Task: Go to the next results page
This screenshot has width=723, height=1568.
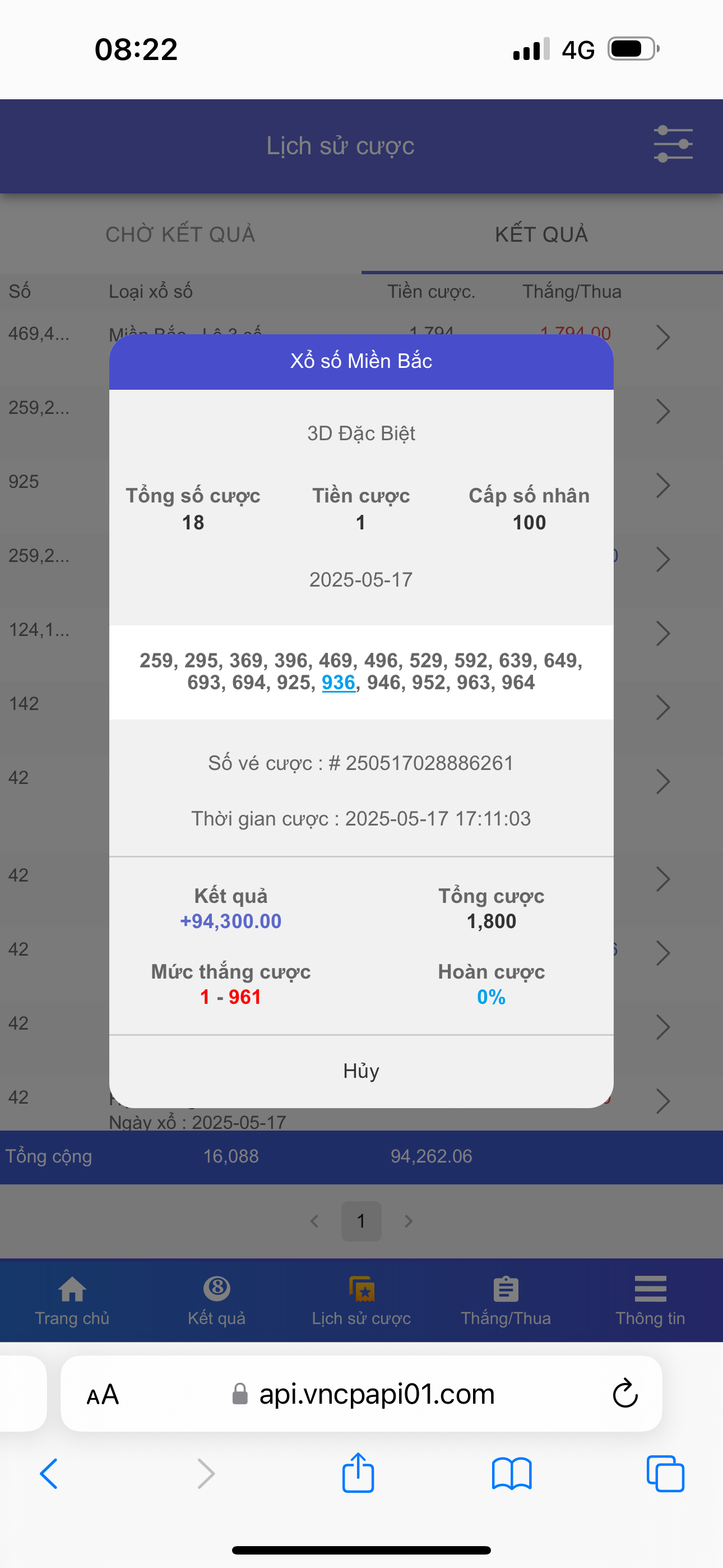Action: point(409,1220)
